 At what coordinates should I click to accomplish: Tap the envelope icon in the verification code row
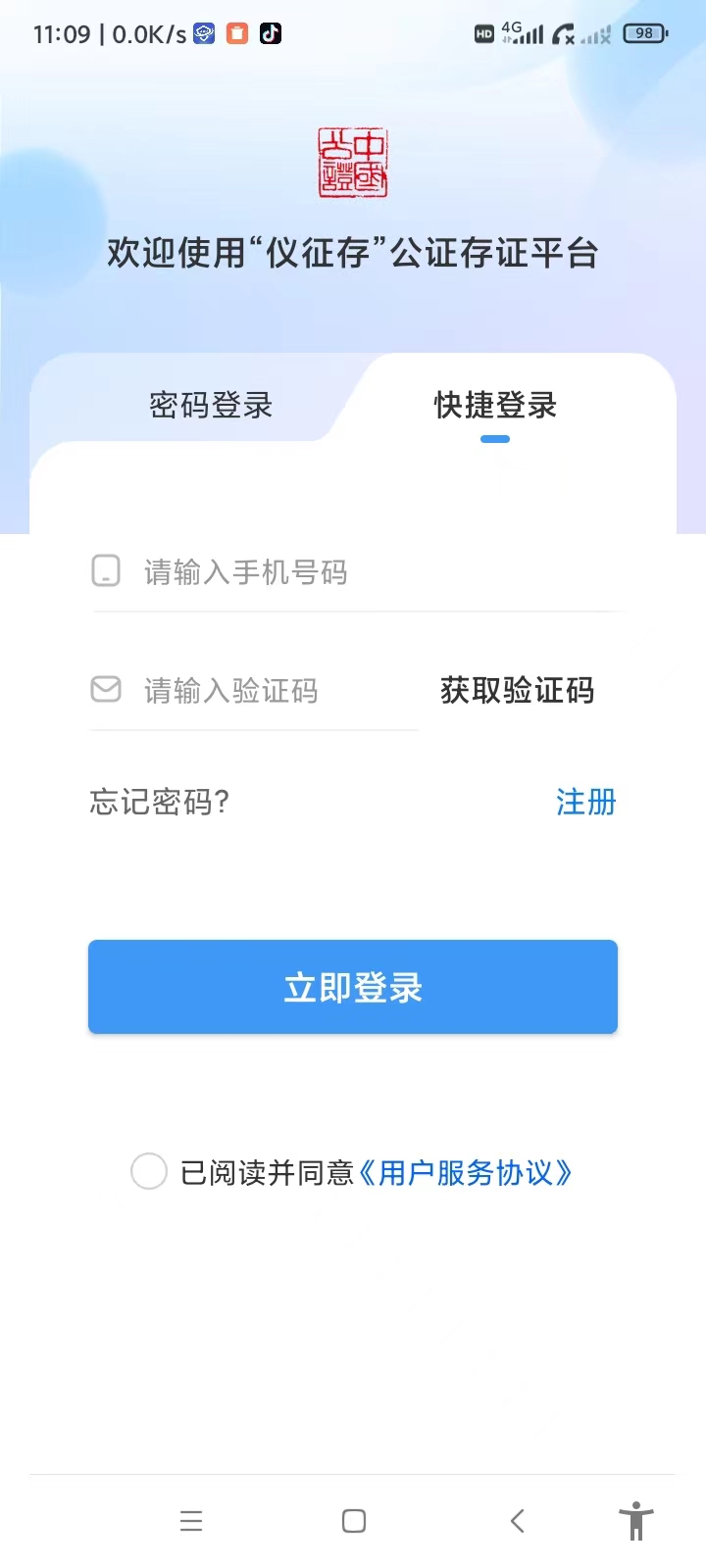[105, 690]
